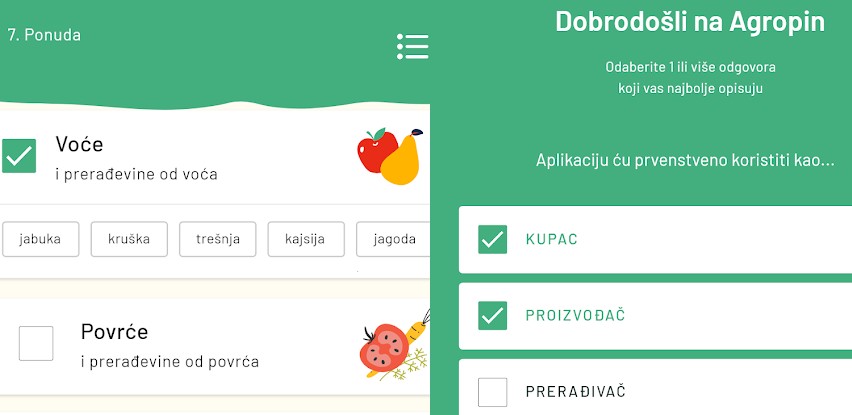Select the jabuka chip

[40, 239]
